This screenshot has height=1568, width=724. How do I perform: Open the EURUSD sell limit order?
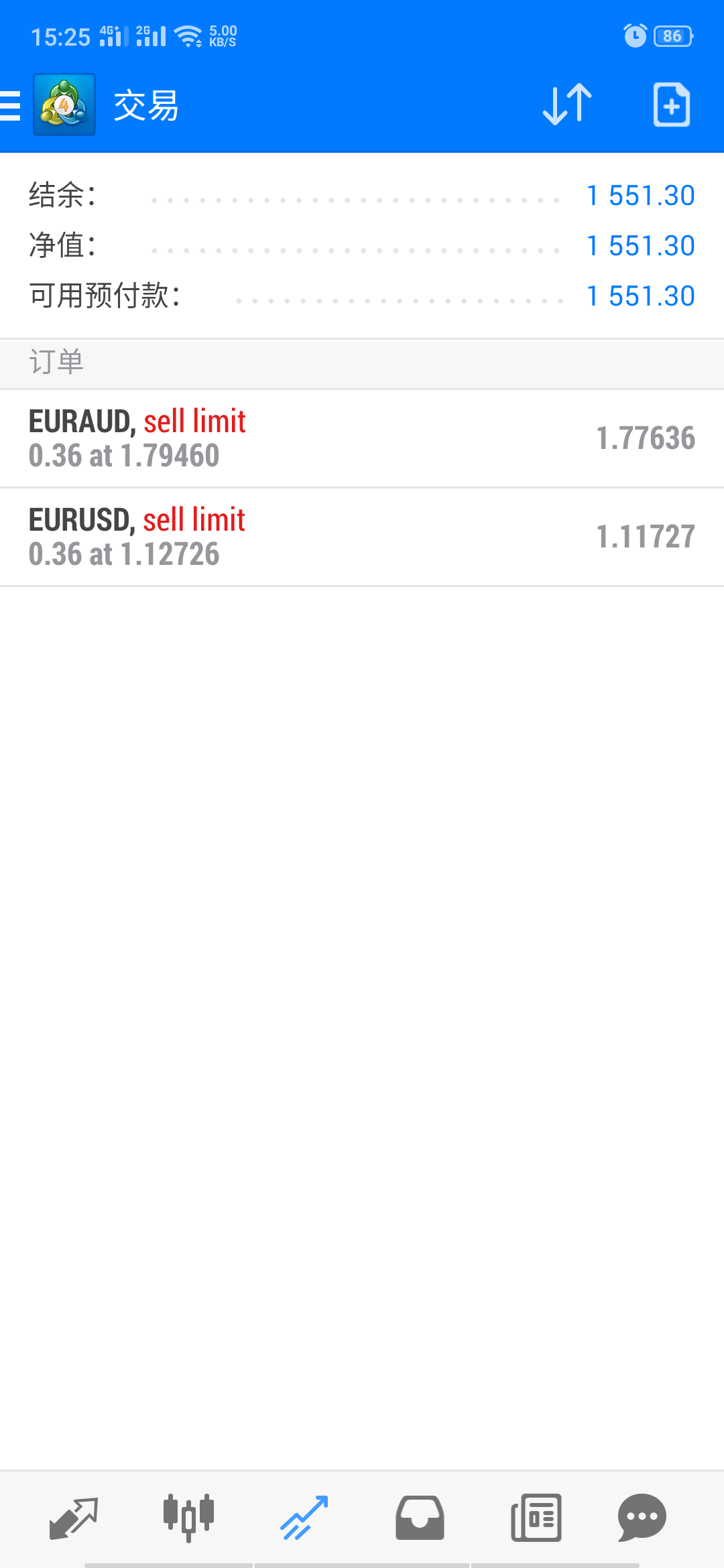(x=362, y=537)
